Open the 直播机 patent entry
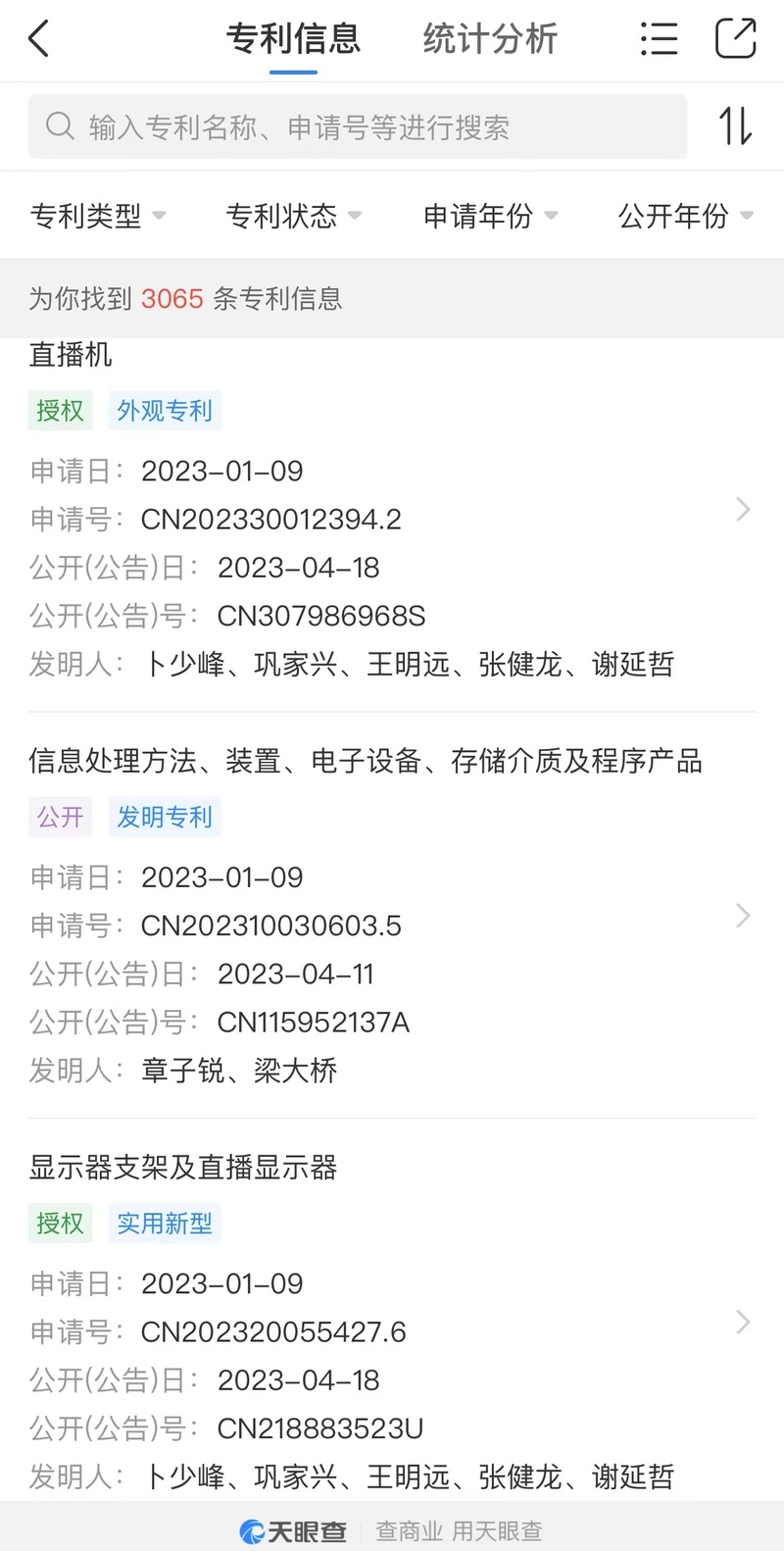The width and height of the screenshot is (784, 1551). (392, 510)
